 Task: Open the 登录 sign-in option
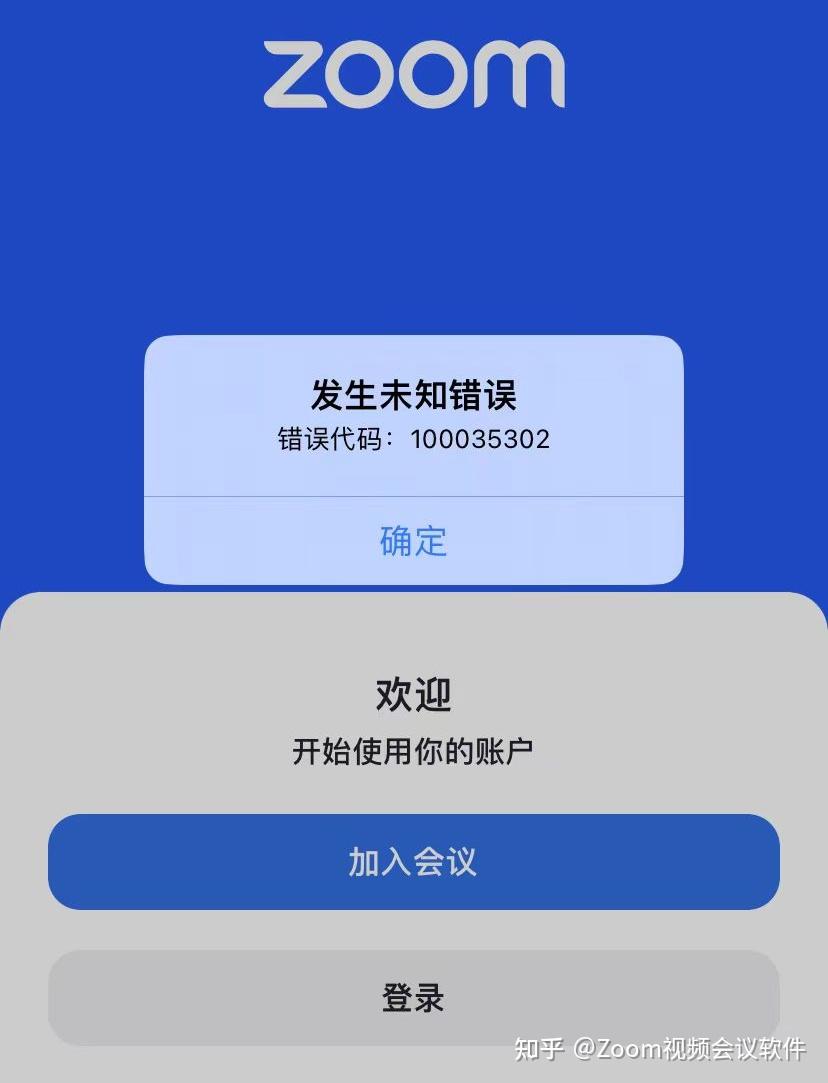tap(413, 998)
